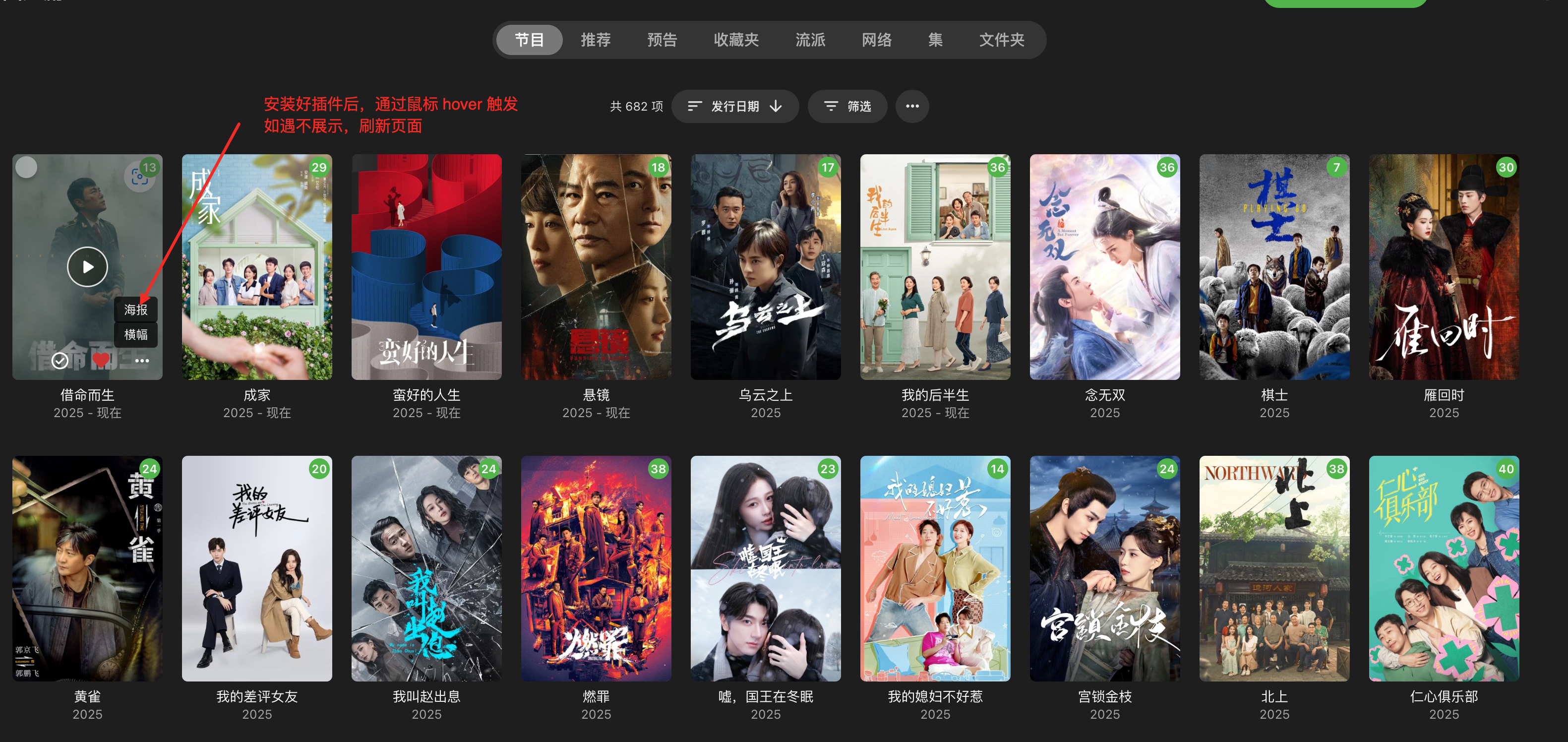Viewport: 1568px width, 742px height.
Task: Play 借命而生 from its poster
Action: click(87, 267)
